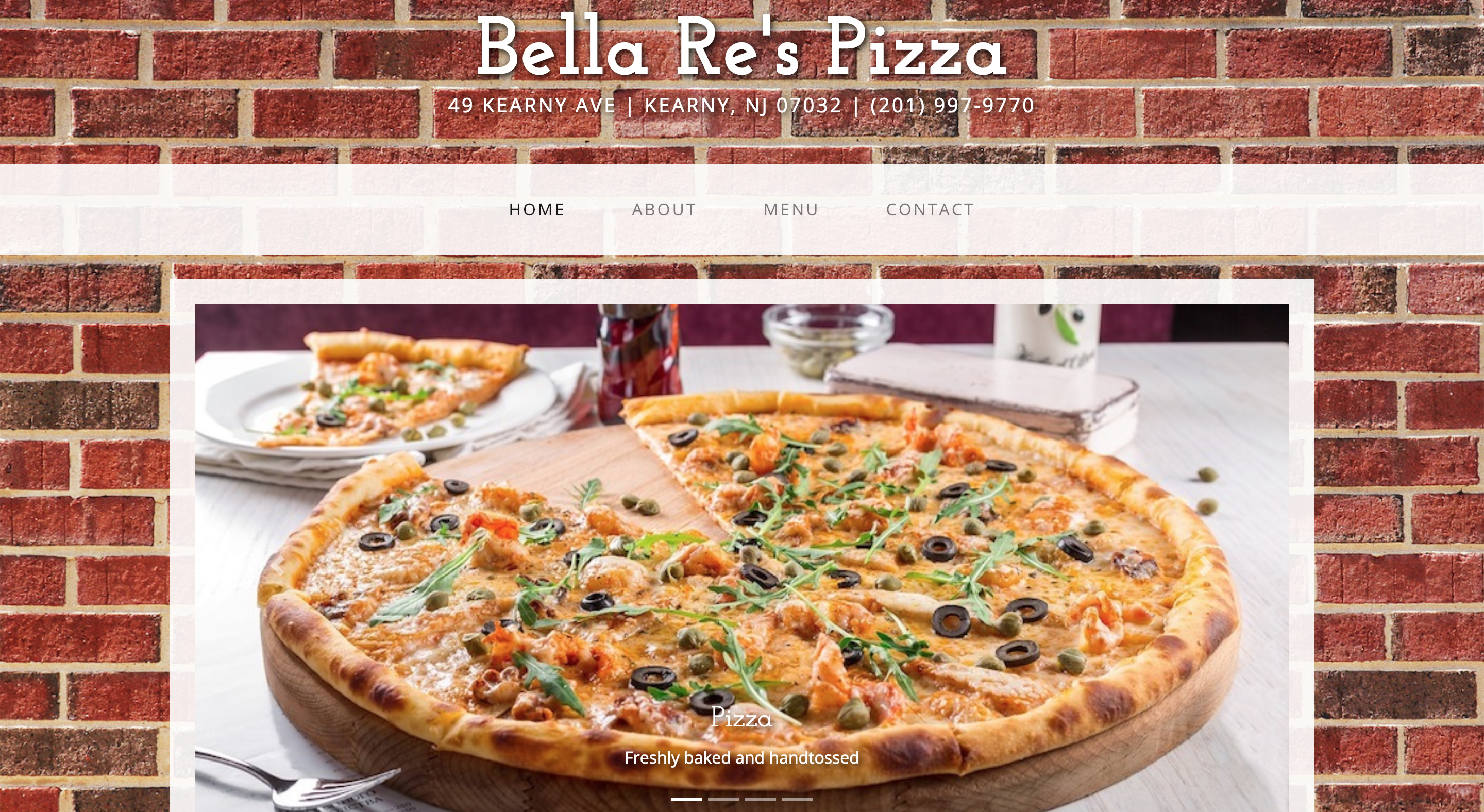This screenshot has width=1484, height=812.
Task: Go to the About page
Action: click(664, 210)
